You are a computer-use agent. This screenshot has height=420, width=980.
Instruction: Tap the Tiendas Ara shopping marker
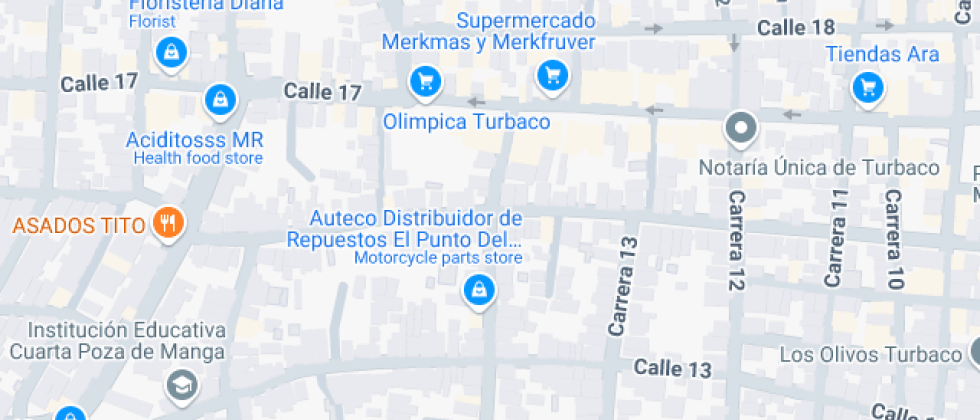[868, 88]
